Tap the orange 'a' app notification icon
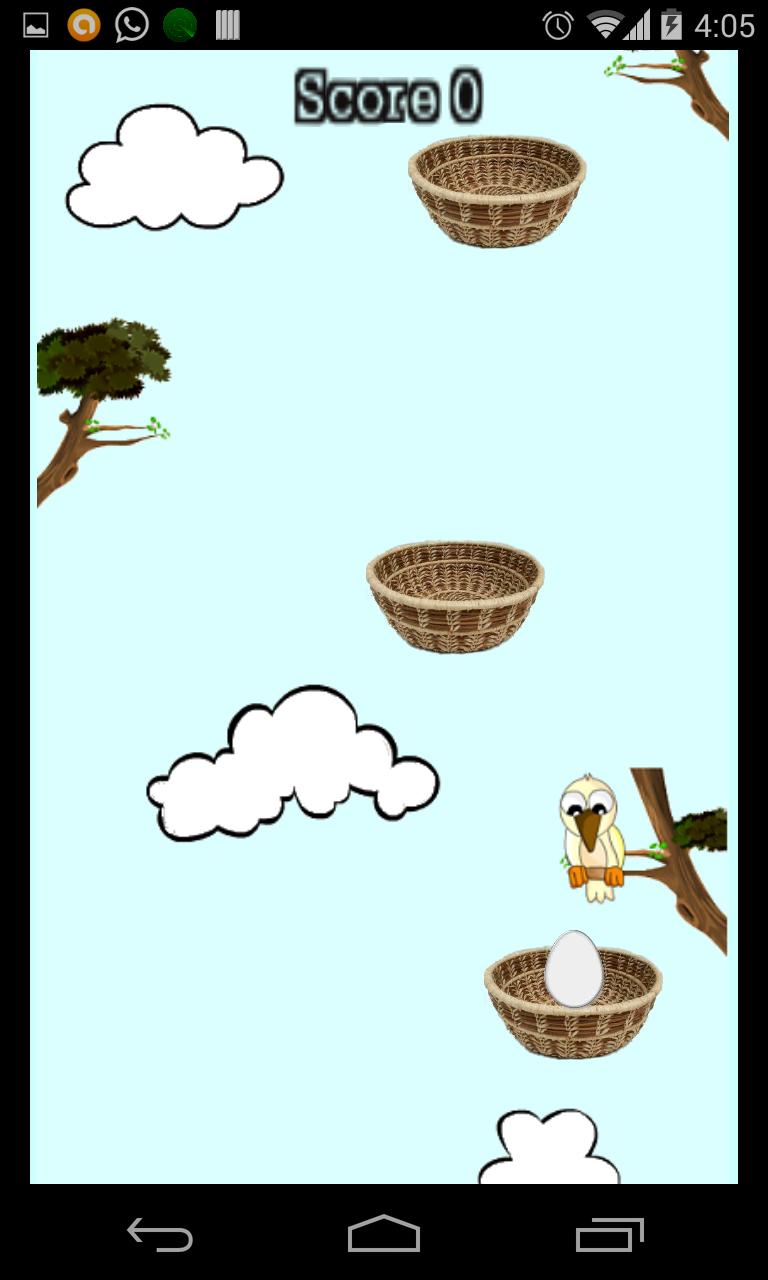This screenshot has width=768, height=1280. 83,25
